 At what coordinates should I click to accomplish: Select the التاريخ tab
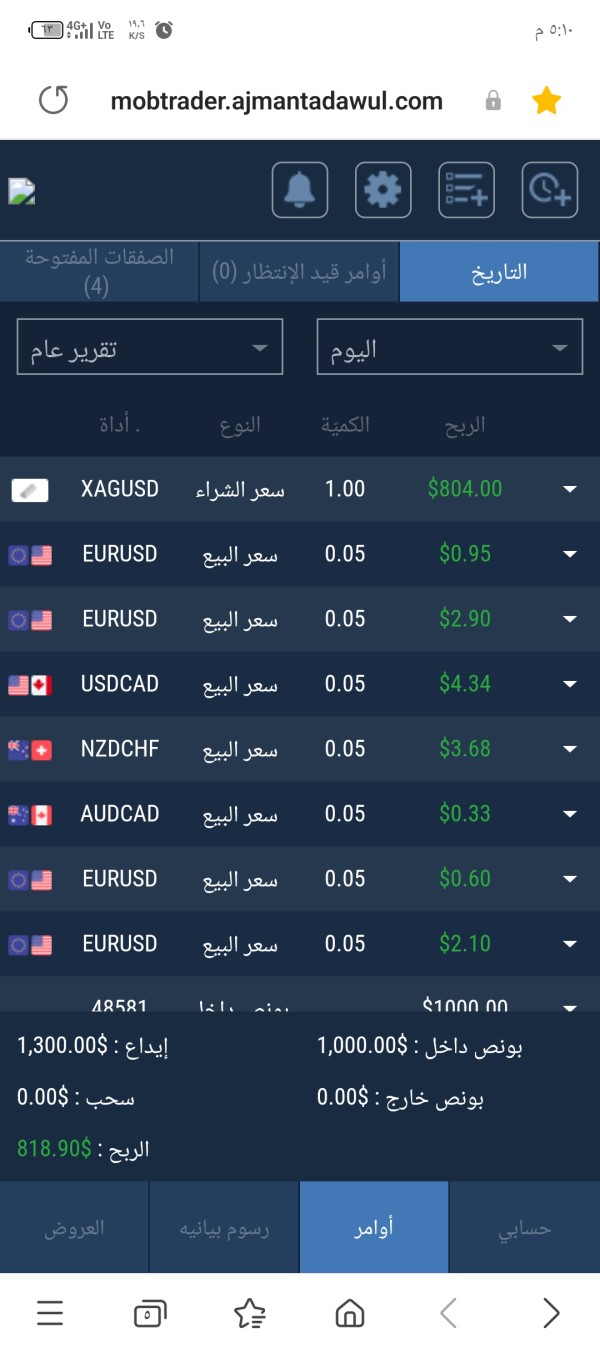click(x=500, y=271)
